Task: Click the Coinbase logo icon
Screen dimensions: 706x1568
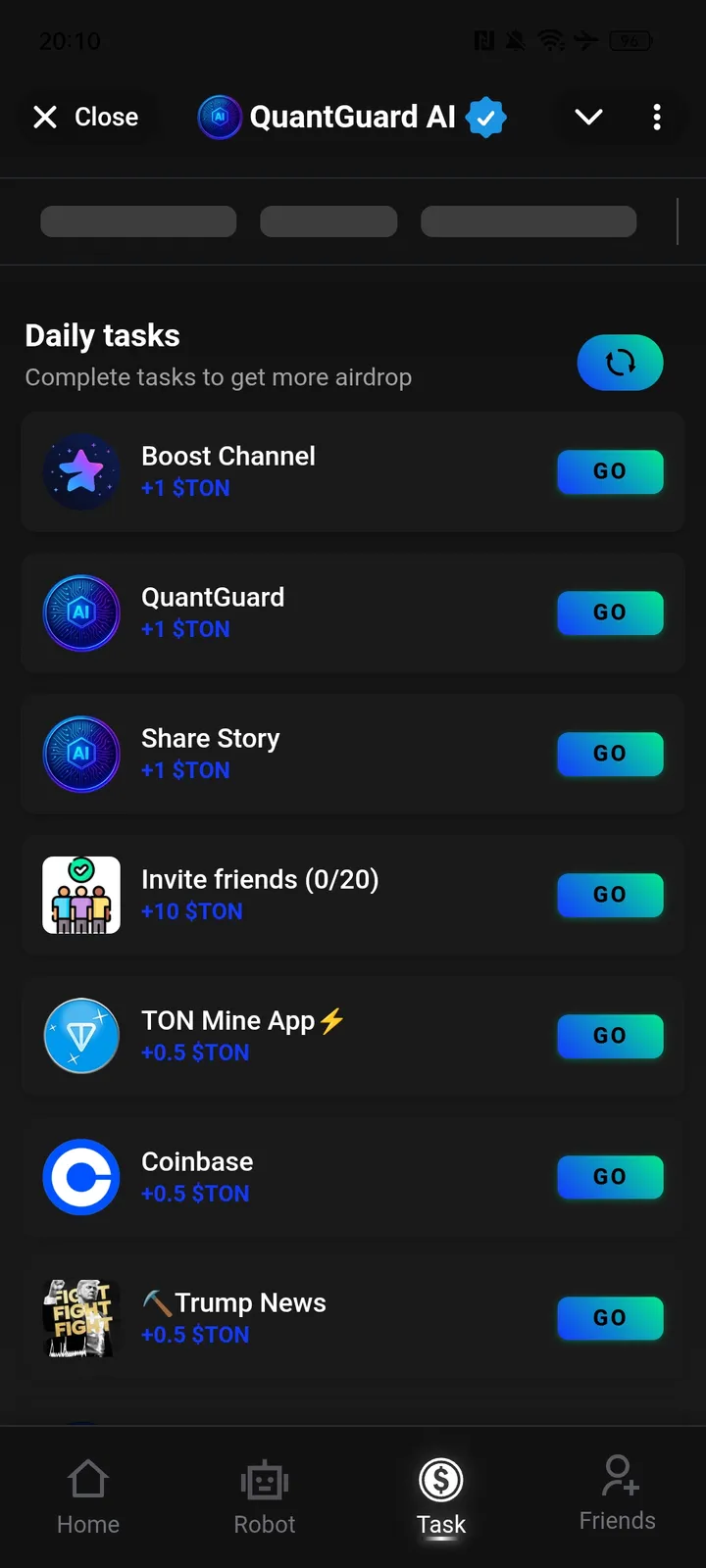Action: point(81,1177)
